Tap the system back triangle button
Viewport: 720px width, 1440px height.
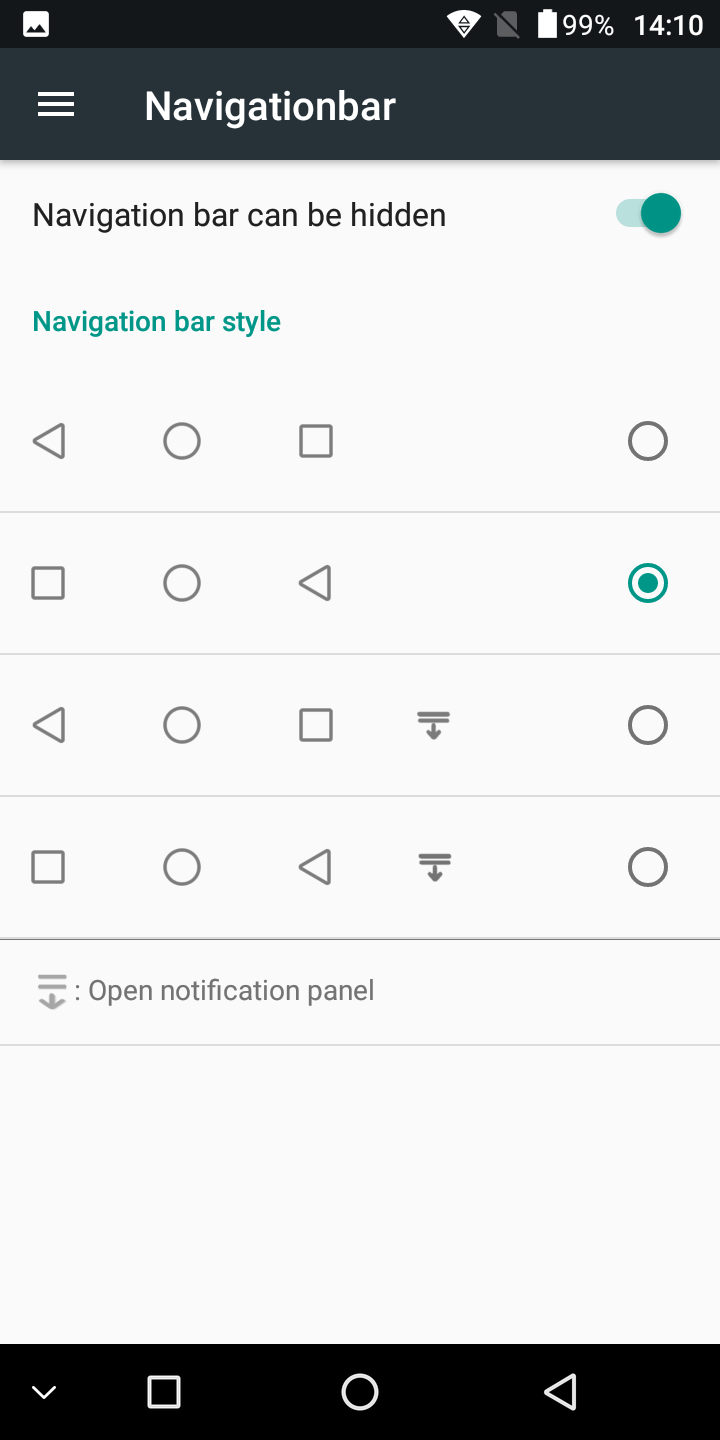click(560, 1392)
